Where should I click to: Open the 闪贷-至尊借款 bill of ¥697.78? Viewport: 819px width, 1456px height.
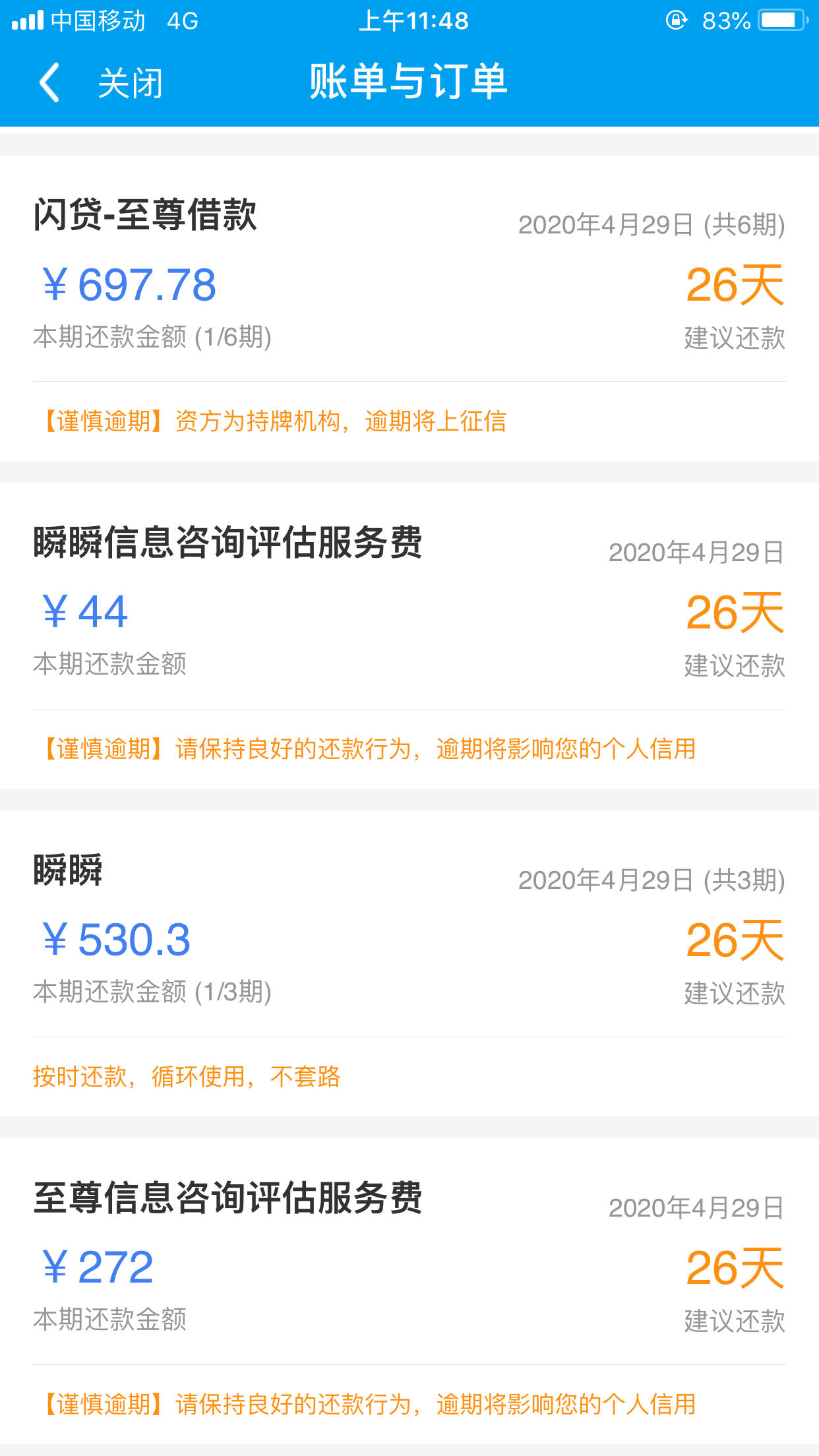[409, 308]
